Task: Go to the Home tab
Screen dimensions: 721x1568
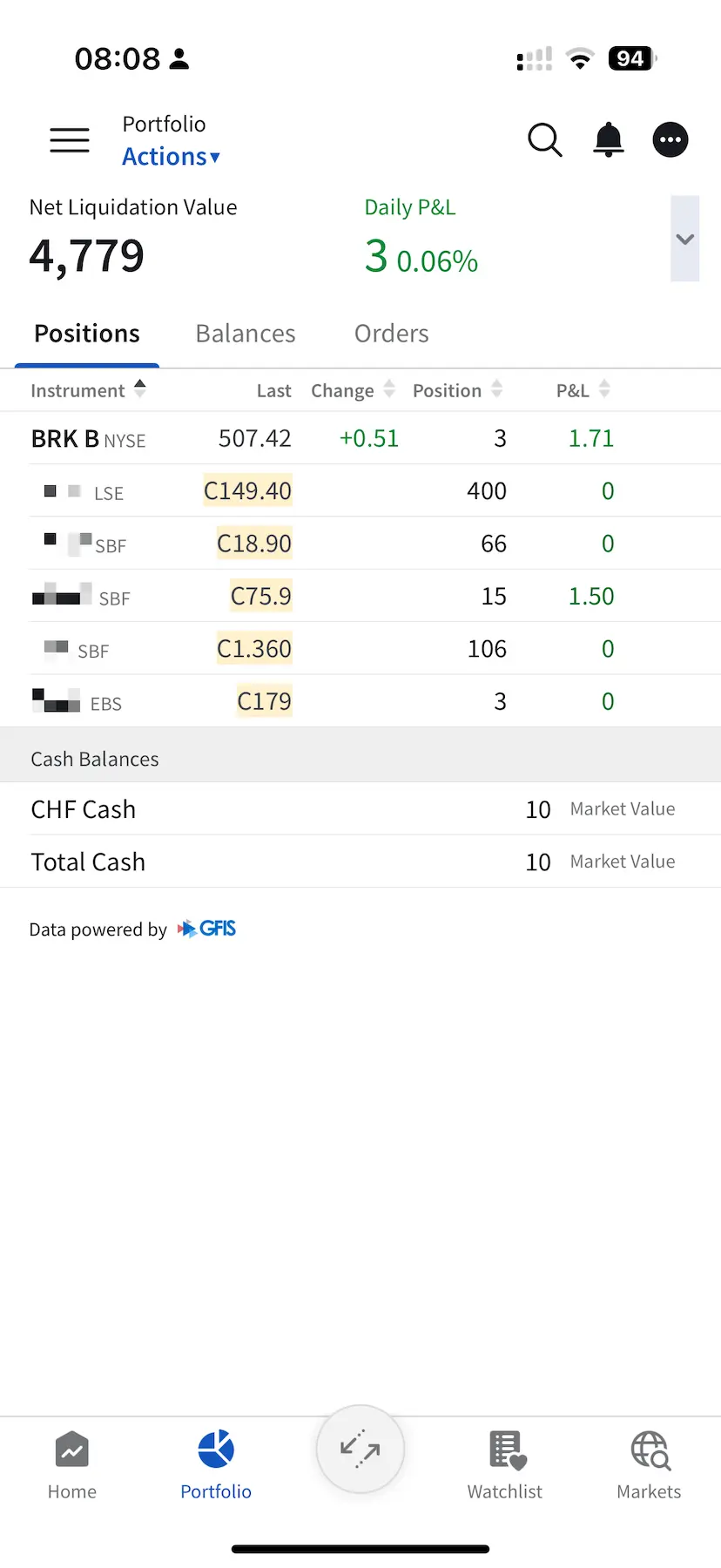Action: [72, 1465]
